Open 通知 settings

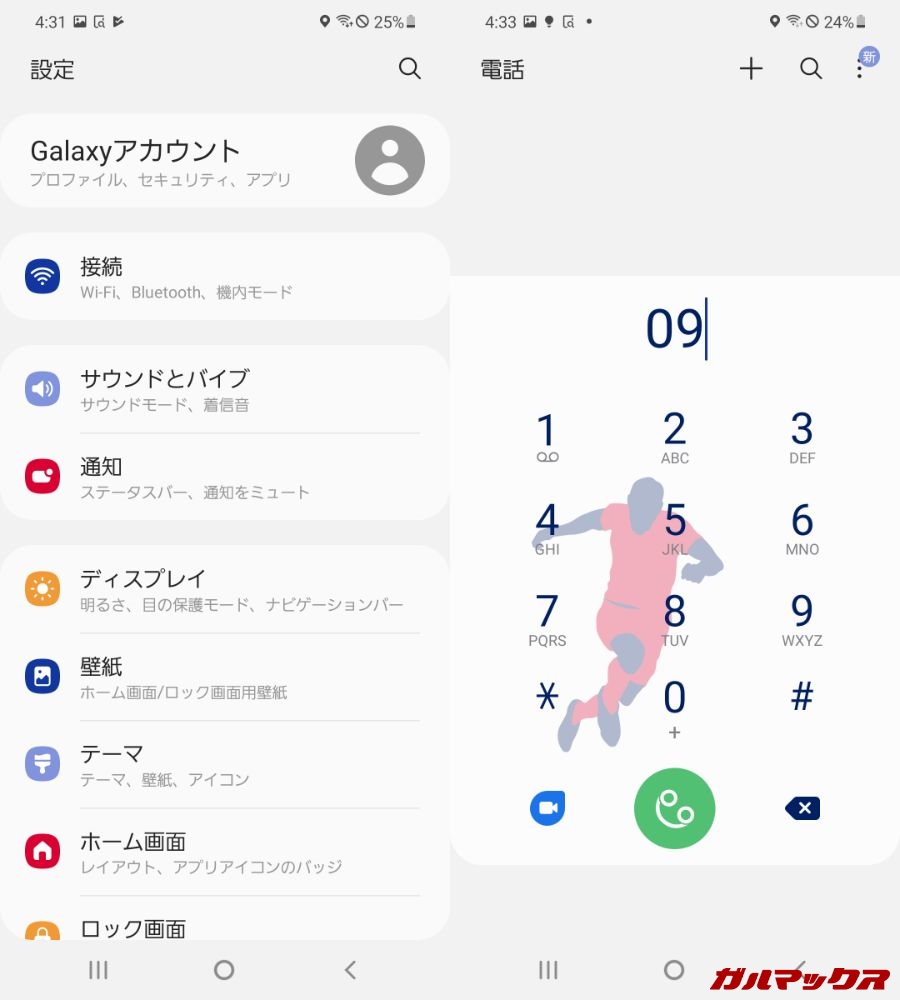[x=225, y=477]
